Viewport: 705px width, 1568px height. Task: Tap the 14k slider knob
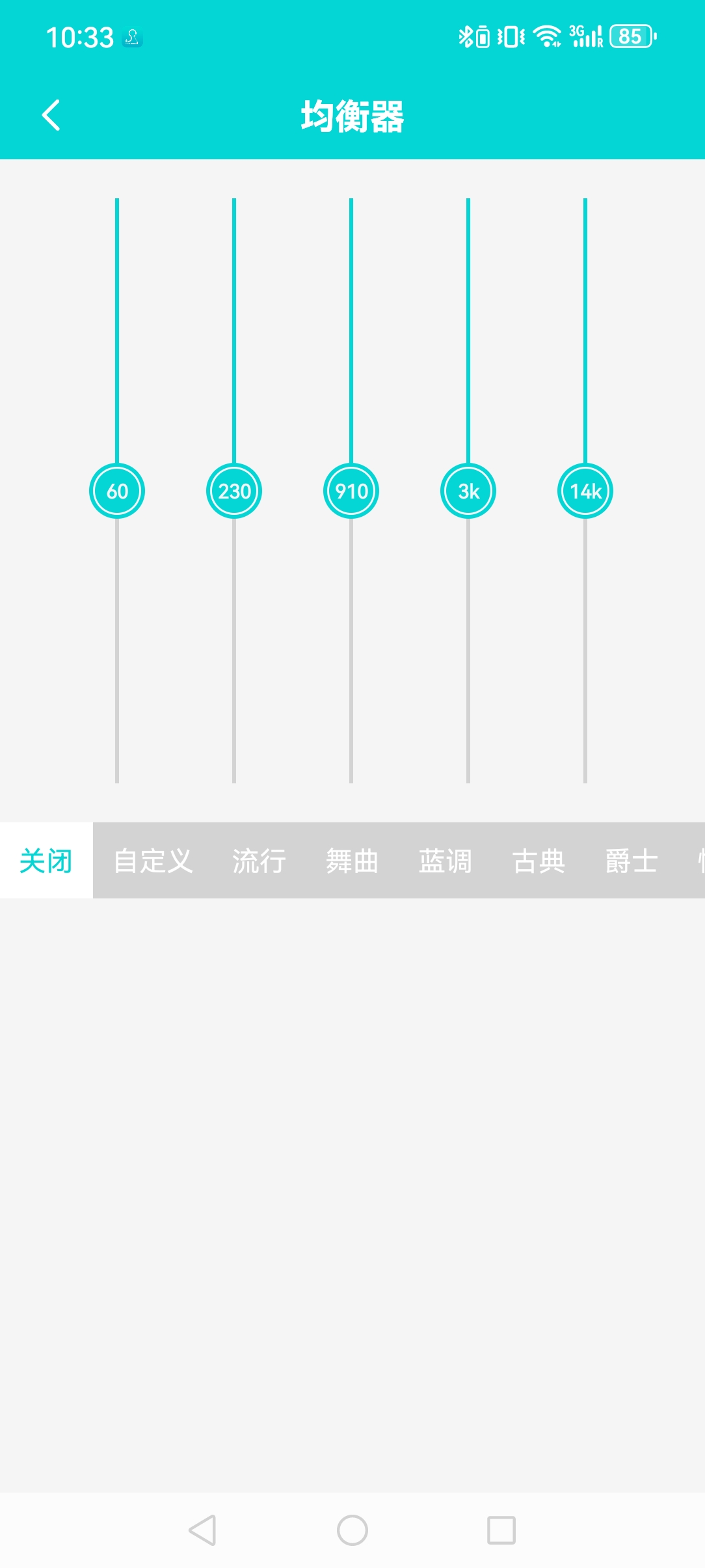coord(585,491)
